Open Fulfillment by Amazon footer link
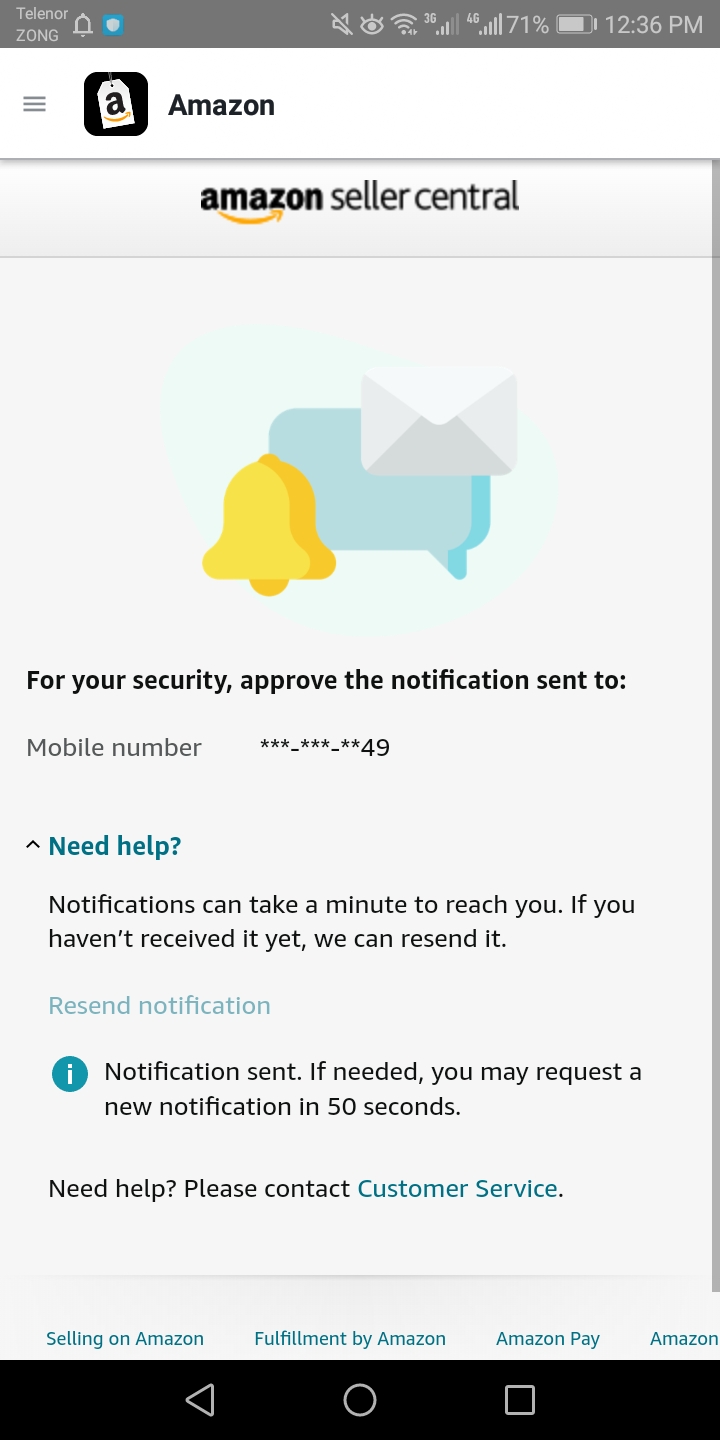 click(x=350, y=1338)
